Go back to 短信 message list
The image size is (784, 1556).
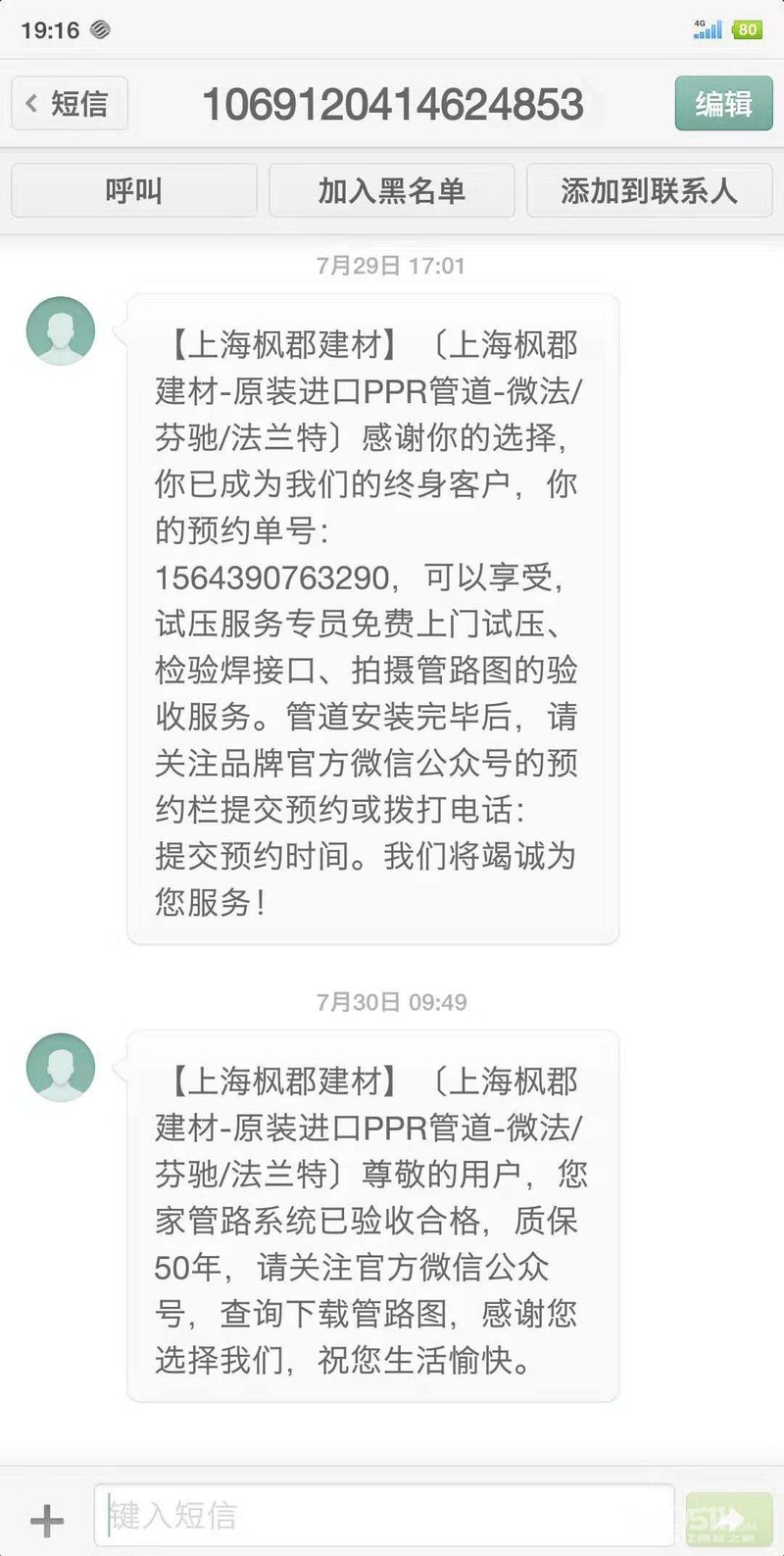[x=70, y=103]
